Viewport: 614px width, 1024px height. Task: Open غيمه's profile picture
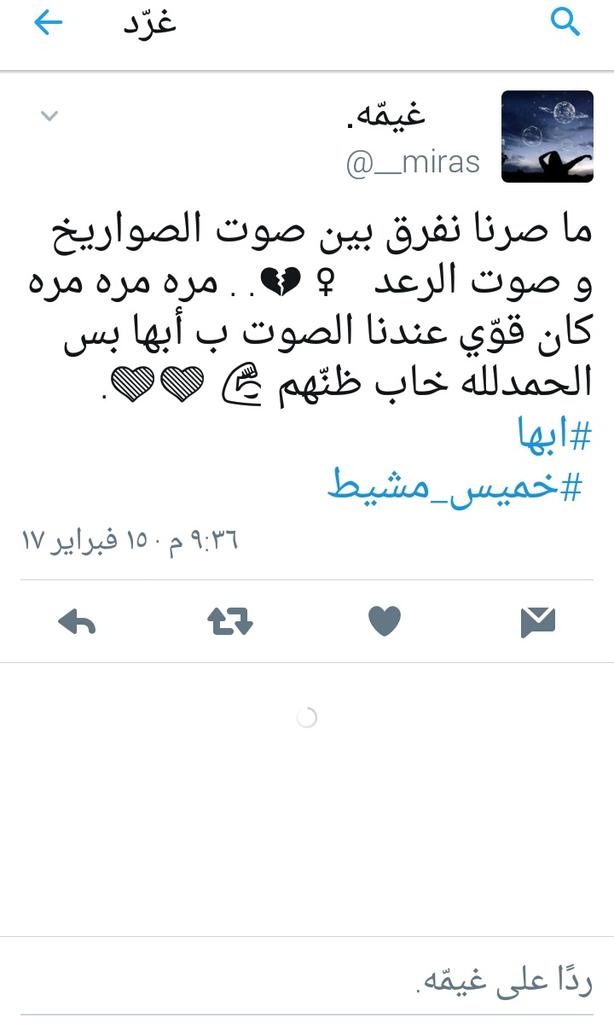coord(547,136)
